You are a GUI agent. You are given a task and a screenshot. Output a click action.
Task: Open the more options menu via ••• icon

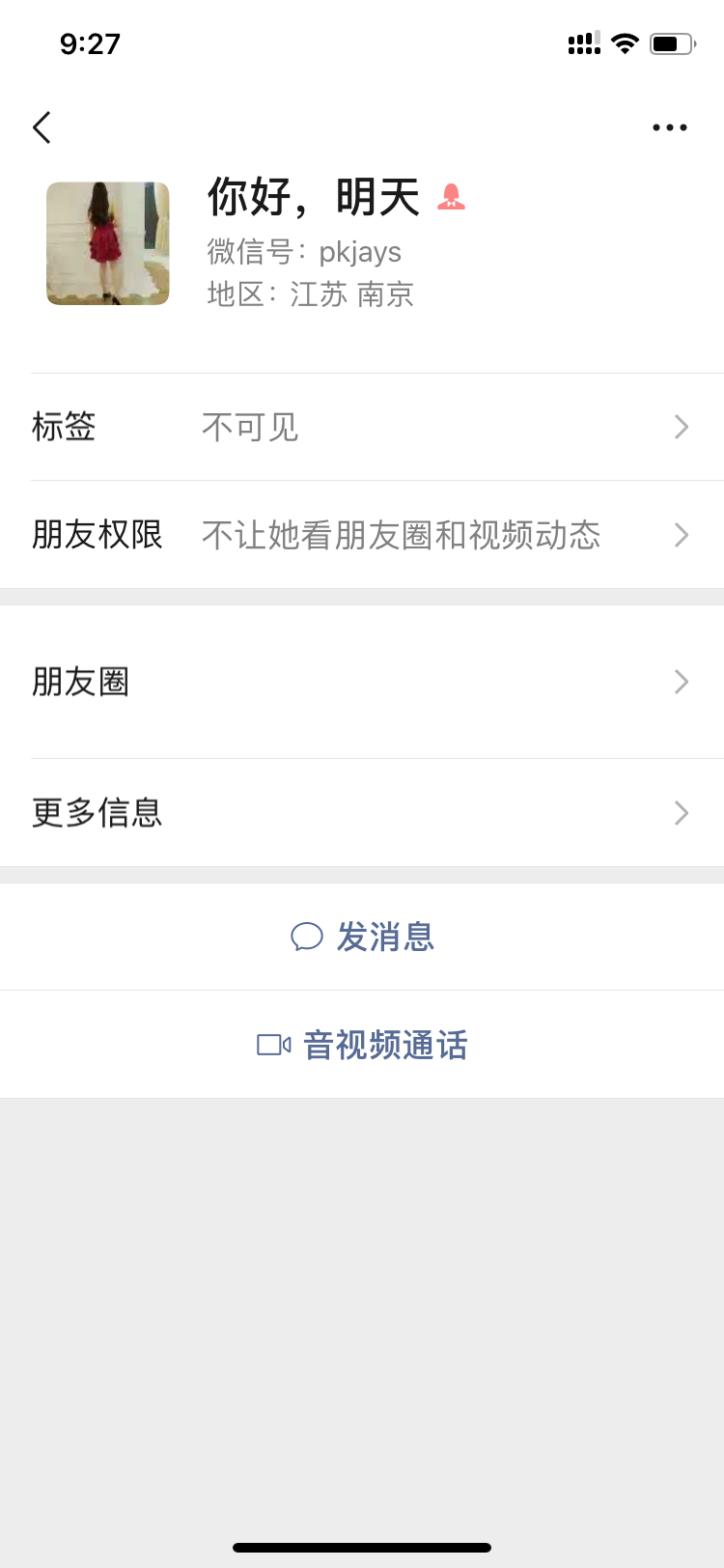pyautogui.click(x=669, y=126)
